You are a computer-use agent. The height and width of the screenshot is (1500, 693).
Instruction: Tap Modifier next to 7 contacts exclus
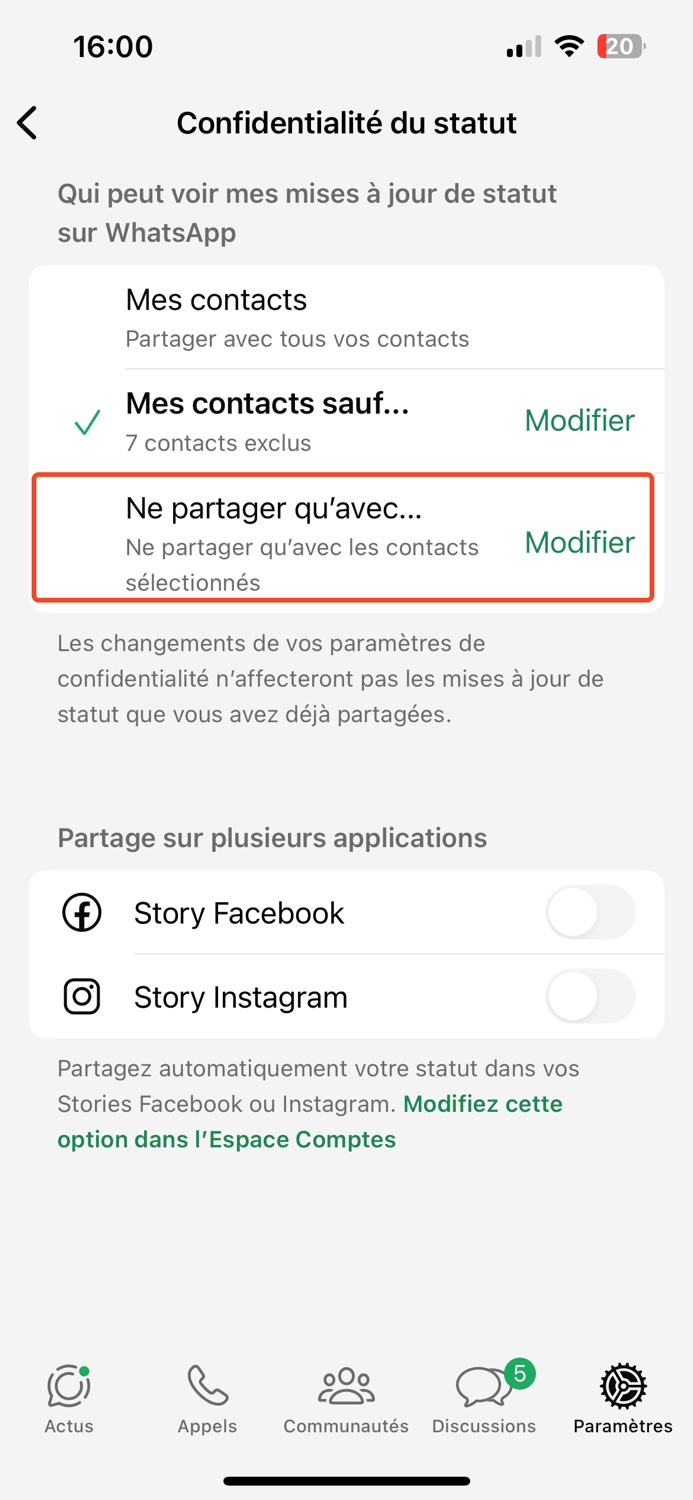[x=579, y=421]
